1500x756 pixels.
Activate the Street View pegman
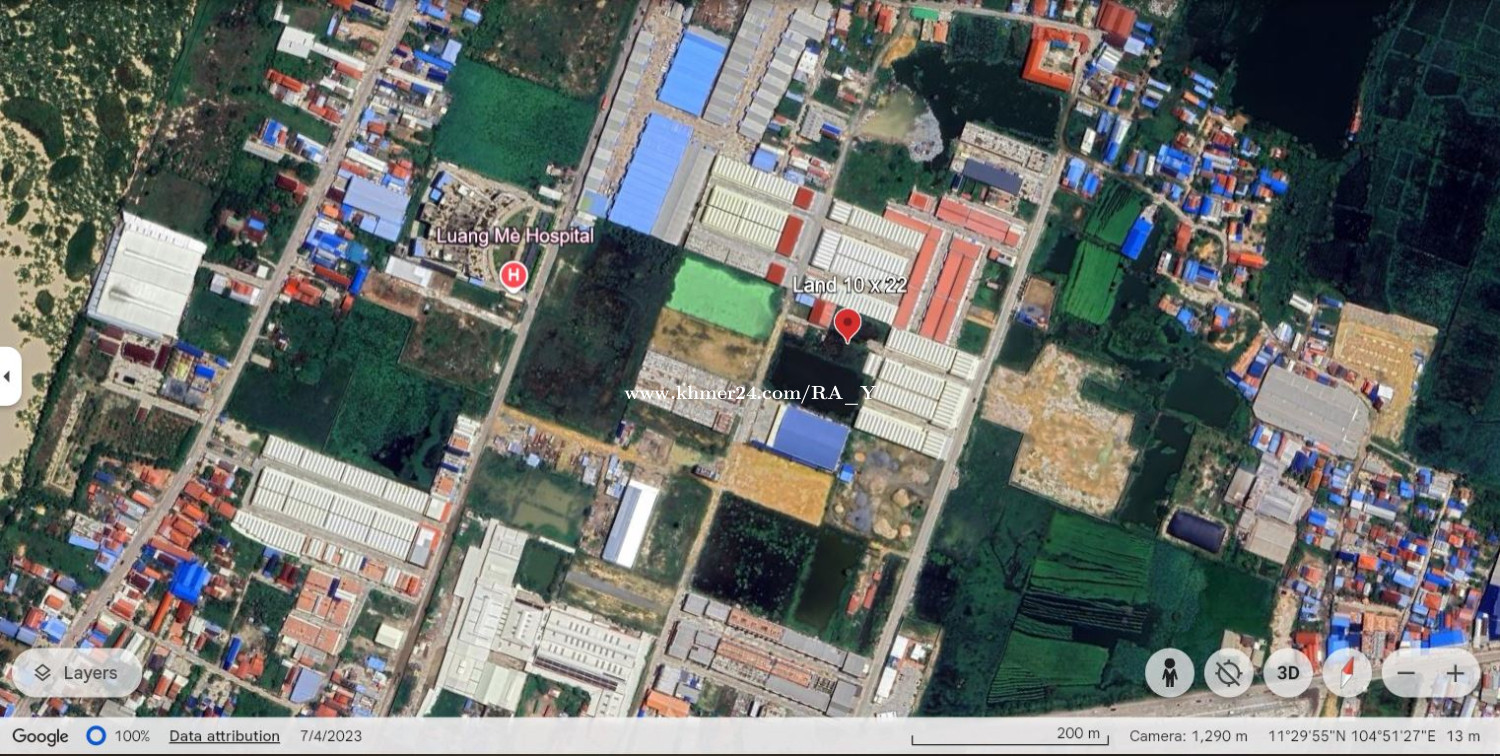tap(1169, 673)
